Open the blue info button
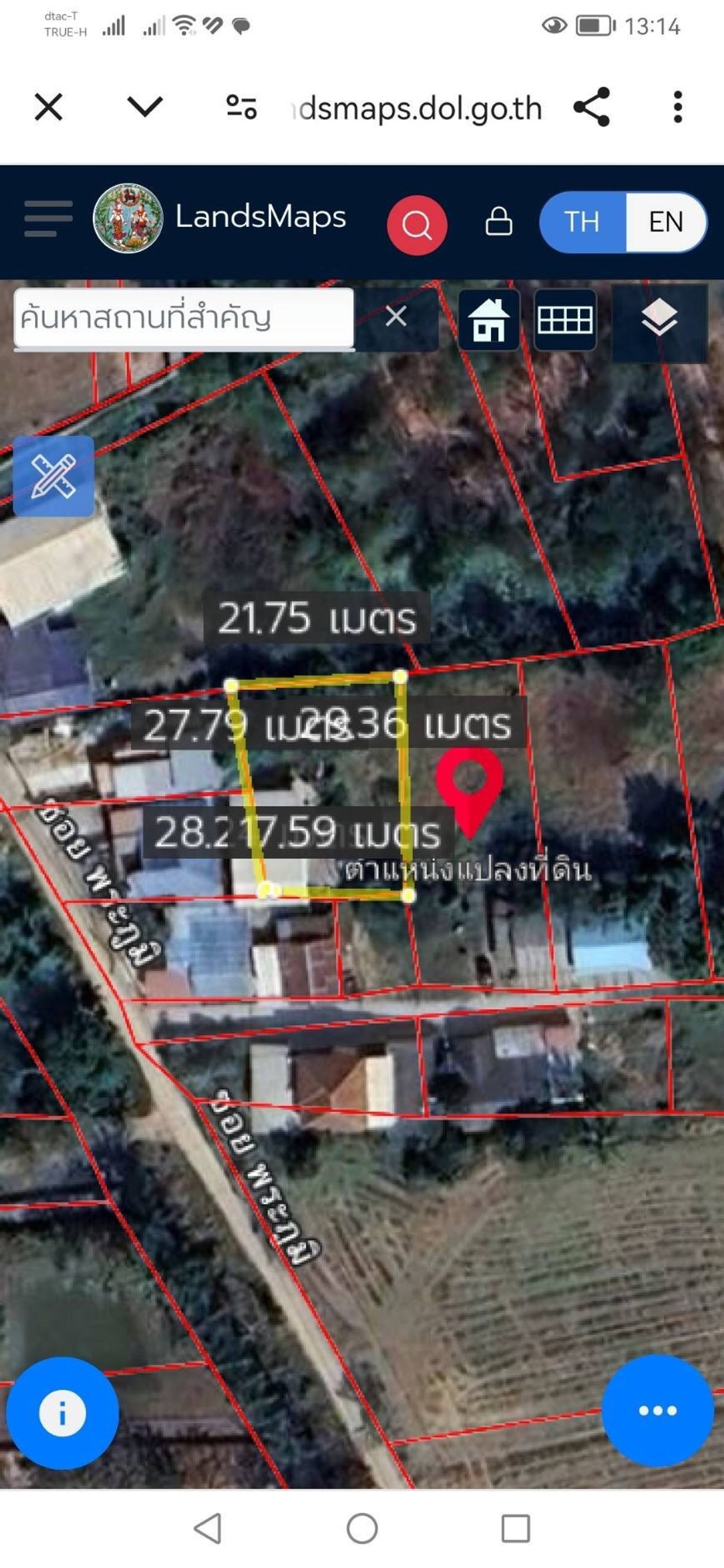Image resolution: width=724 pixels, height=1568 pixels. [62, 1413]
